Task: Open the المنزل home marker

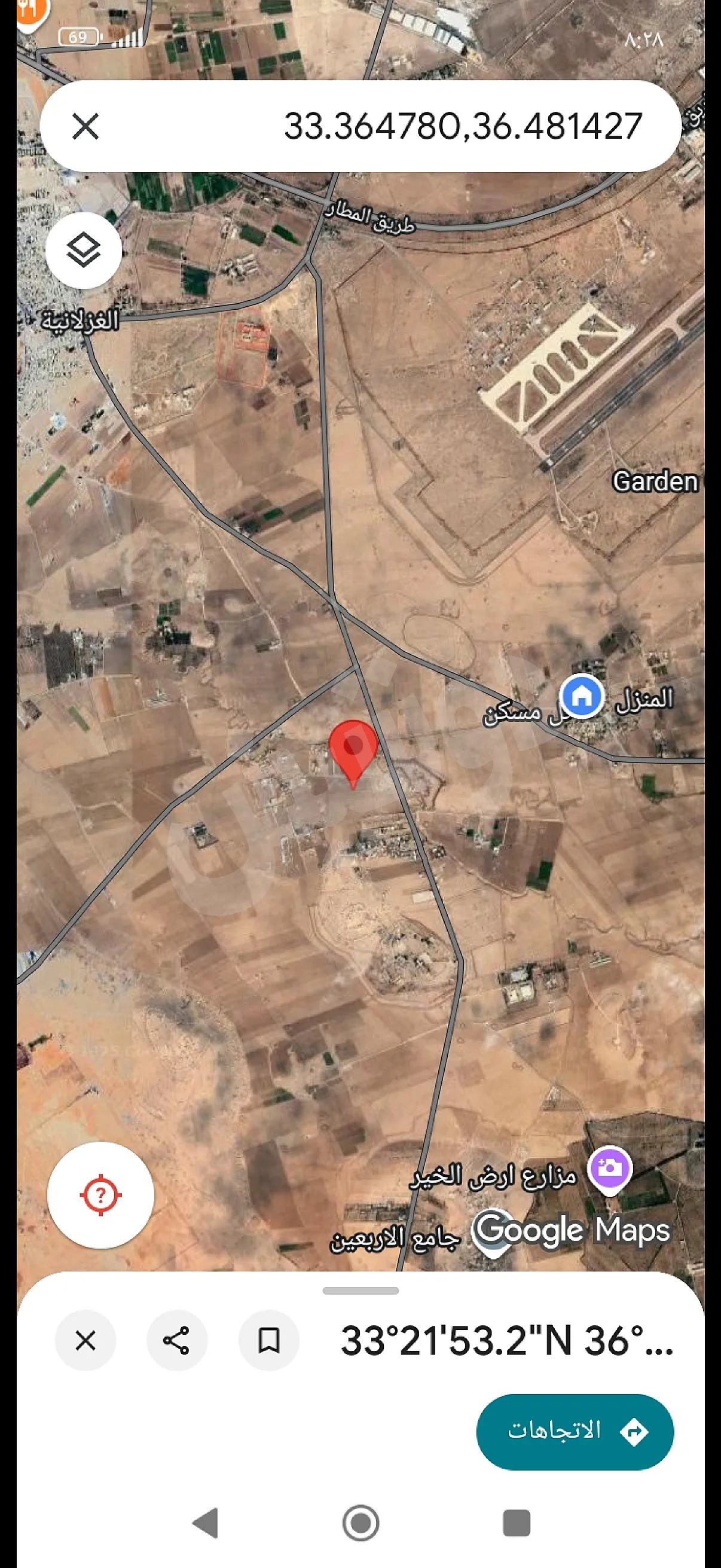Action: [581, 695]
